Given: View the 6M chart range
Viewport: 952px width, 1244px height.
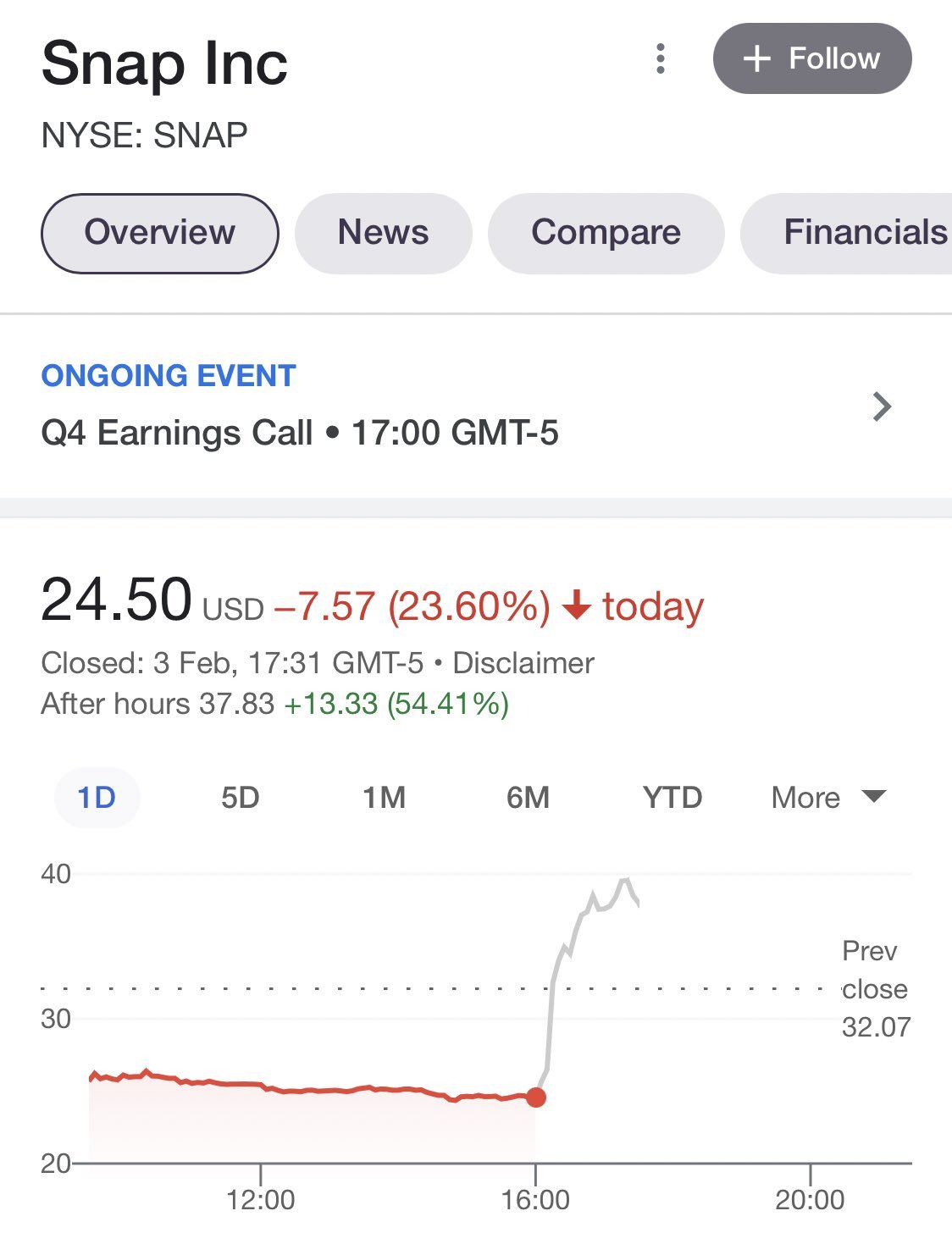Looking at the screenshot, I should tap(528, 797).
